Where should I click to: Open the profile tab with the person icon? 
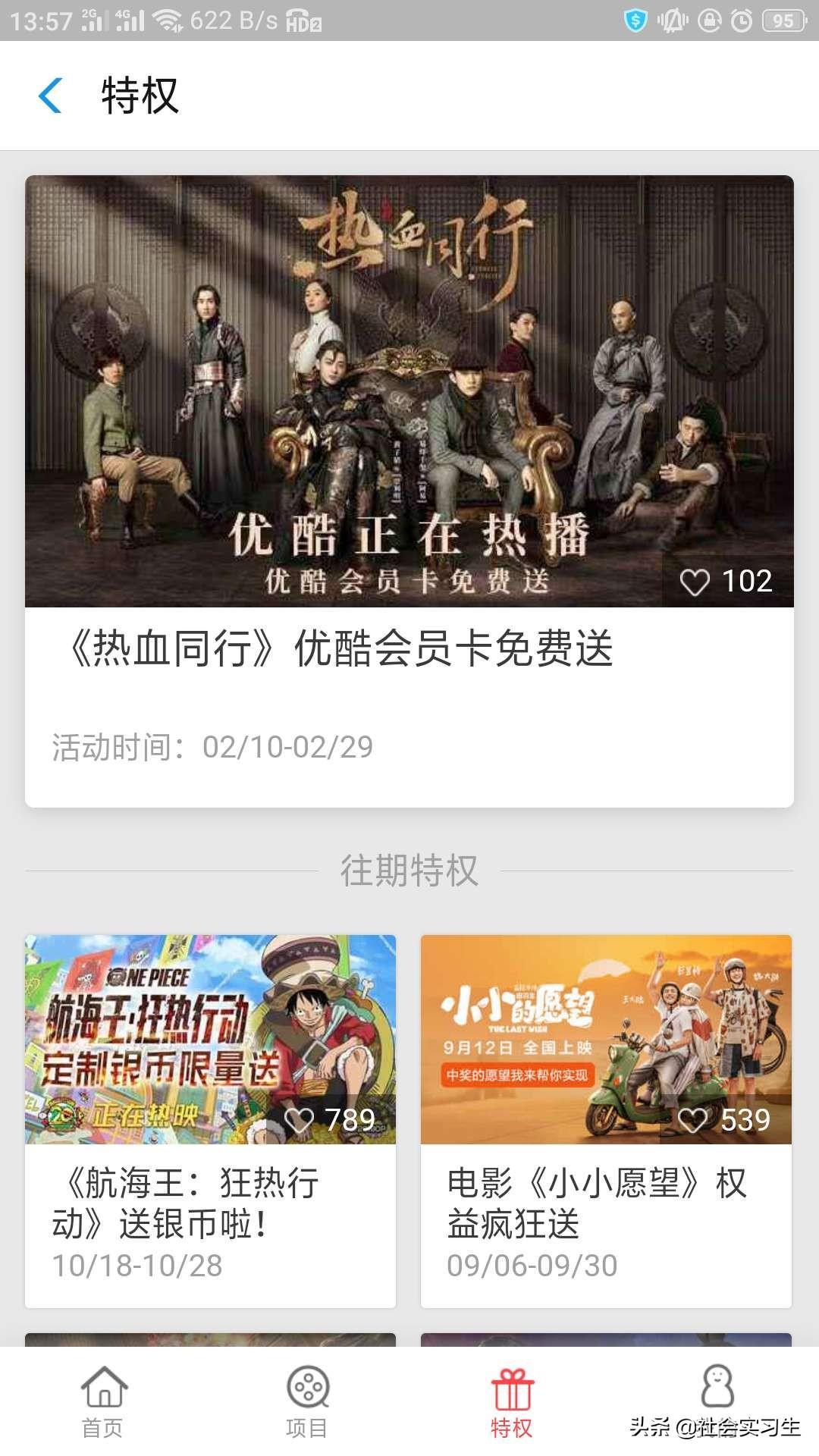717,1389
